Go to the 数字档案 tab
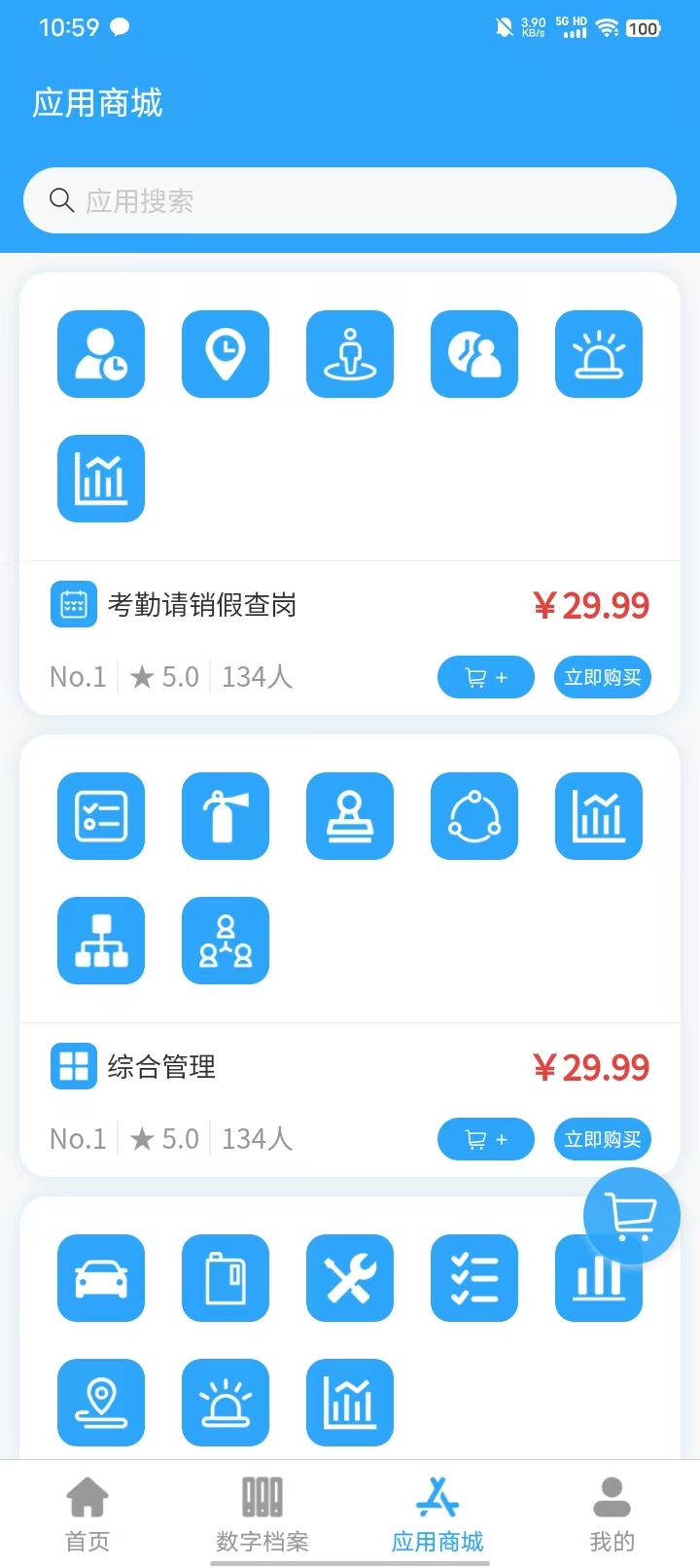The image size is (700, 1568). (262, 1515)
